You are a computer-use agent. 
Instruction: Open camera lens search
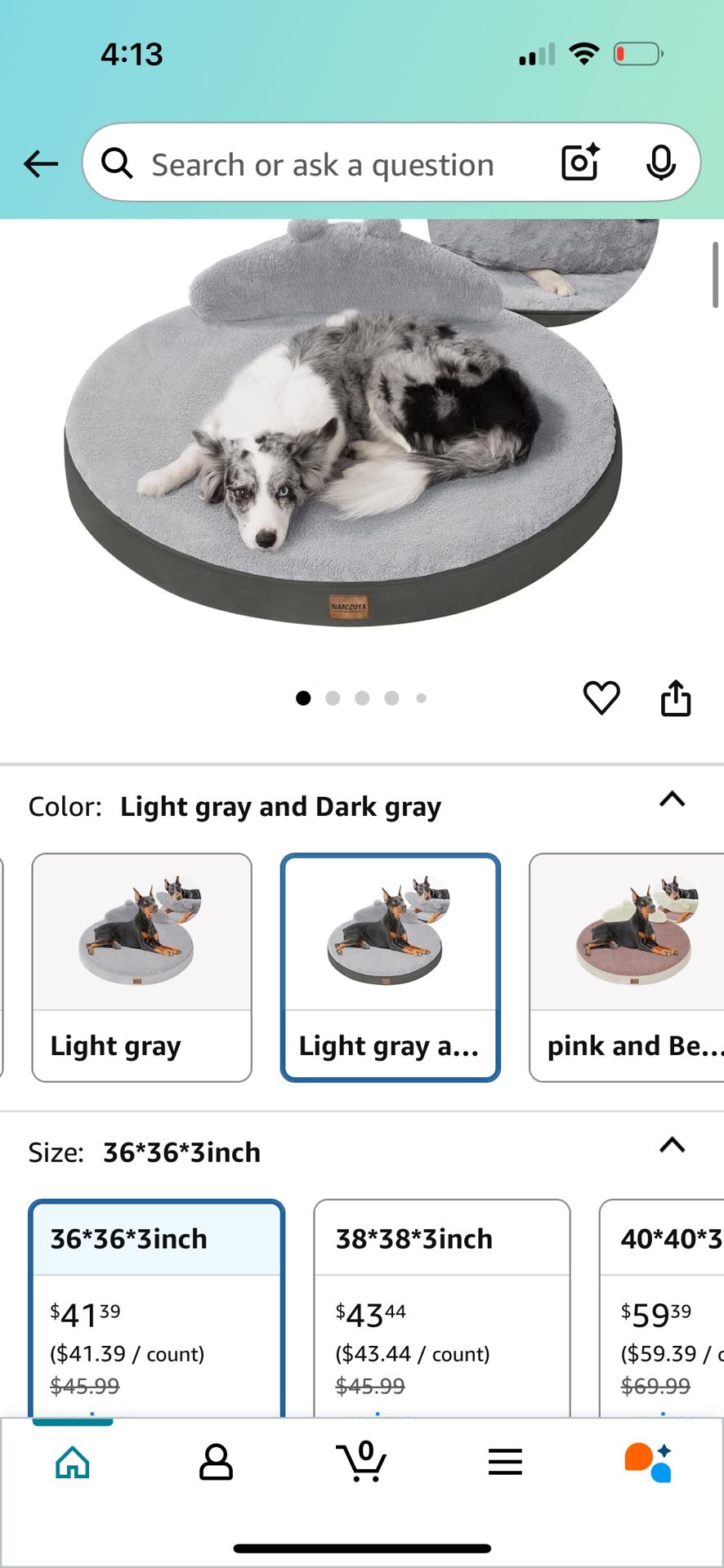(x=580, y=163)
